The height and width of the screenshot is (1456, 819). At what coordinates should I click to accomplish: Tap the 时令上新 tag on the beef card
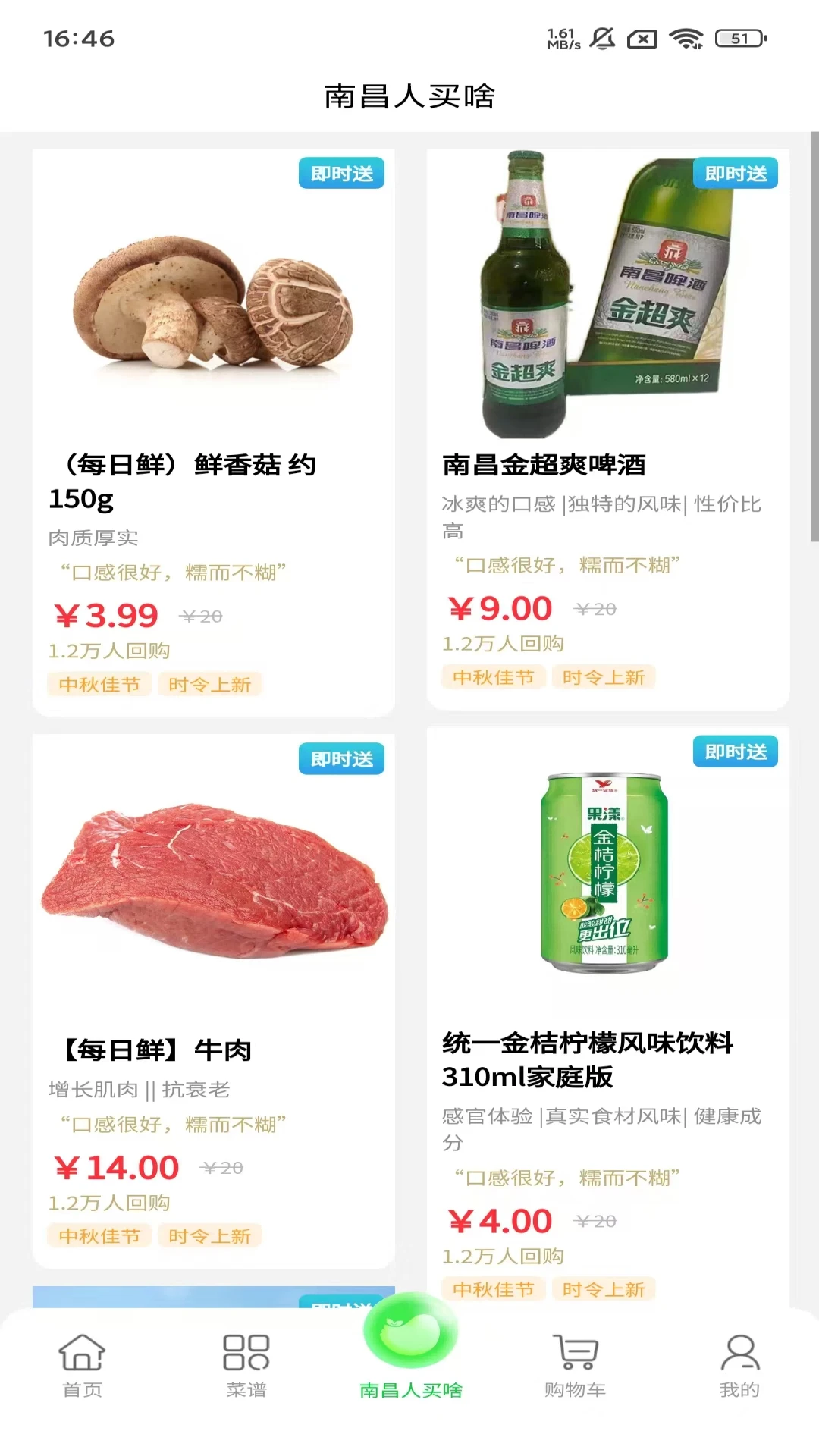tap(210, 1235)
